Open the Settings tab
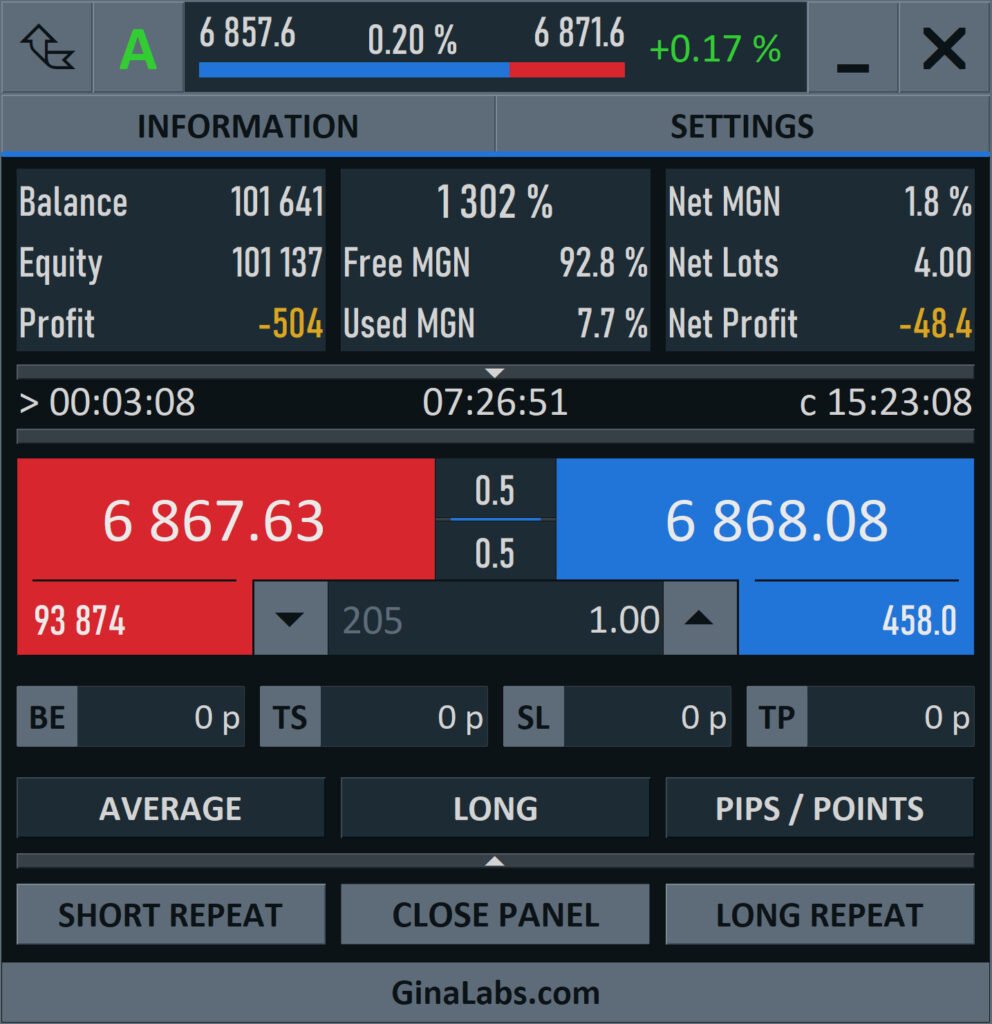This screenshot has height=1024, width=992. click(x=742, y=126)
